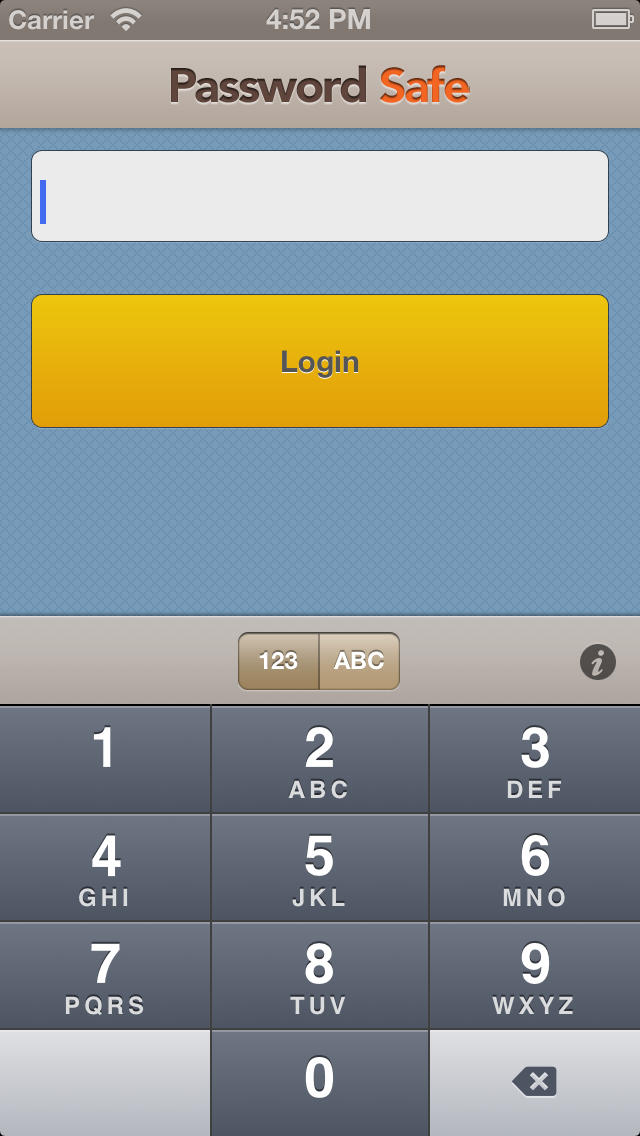This screenshot has height=1136, width=640.
Task: Tap the 6 MNO key
Action: (x=535, y=868)
